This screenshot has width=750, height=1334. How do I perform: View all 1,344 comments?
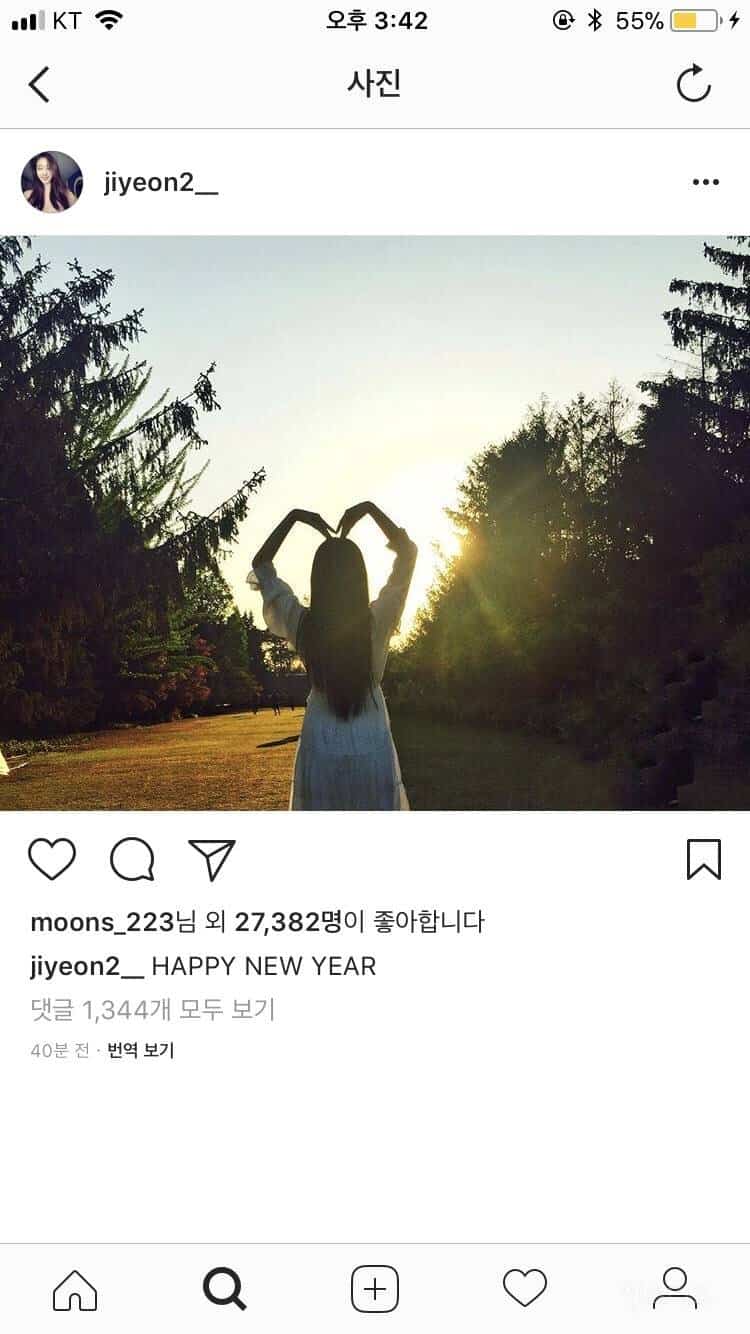pyautogui.click(x=152, y=1010)
